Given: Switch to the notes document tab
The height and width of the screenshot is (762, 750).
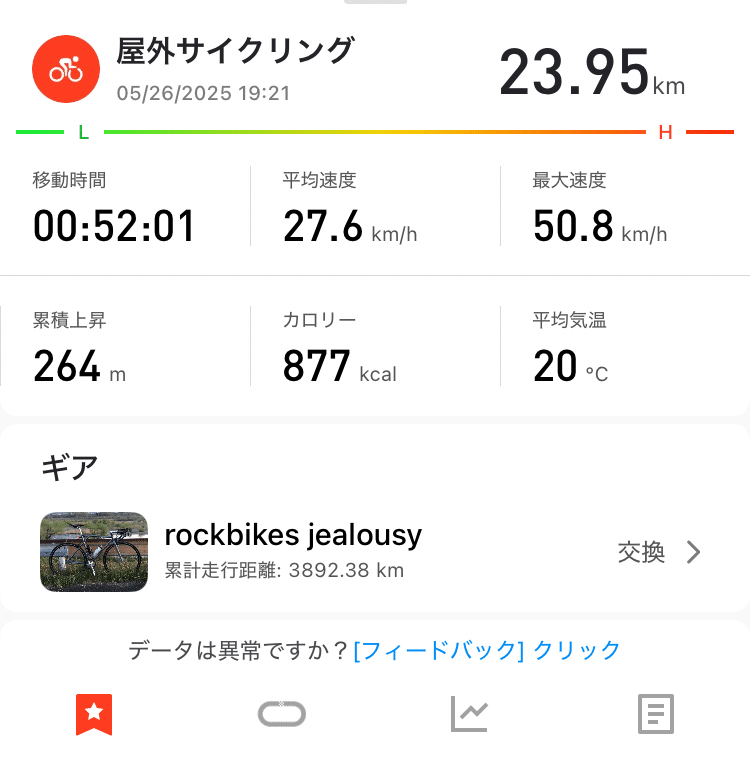Looking at the screenshot, I should pyautogui.click(x=656, y=714).
